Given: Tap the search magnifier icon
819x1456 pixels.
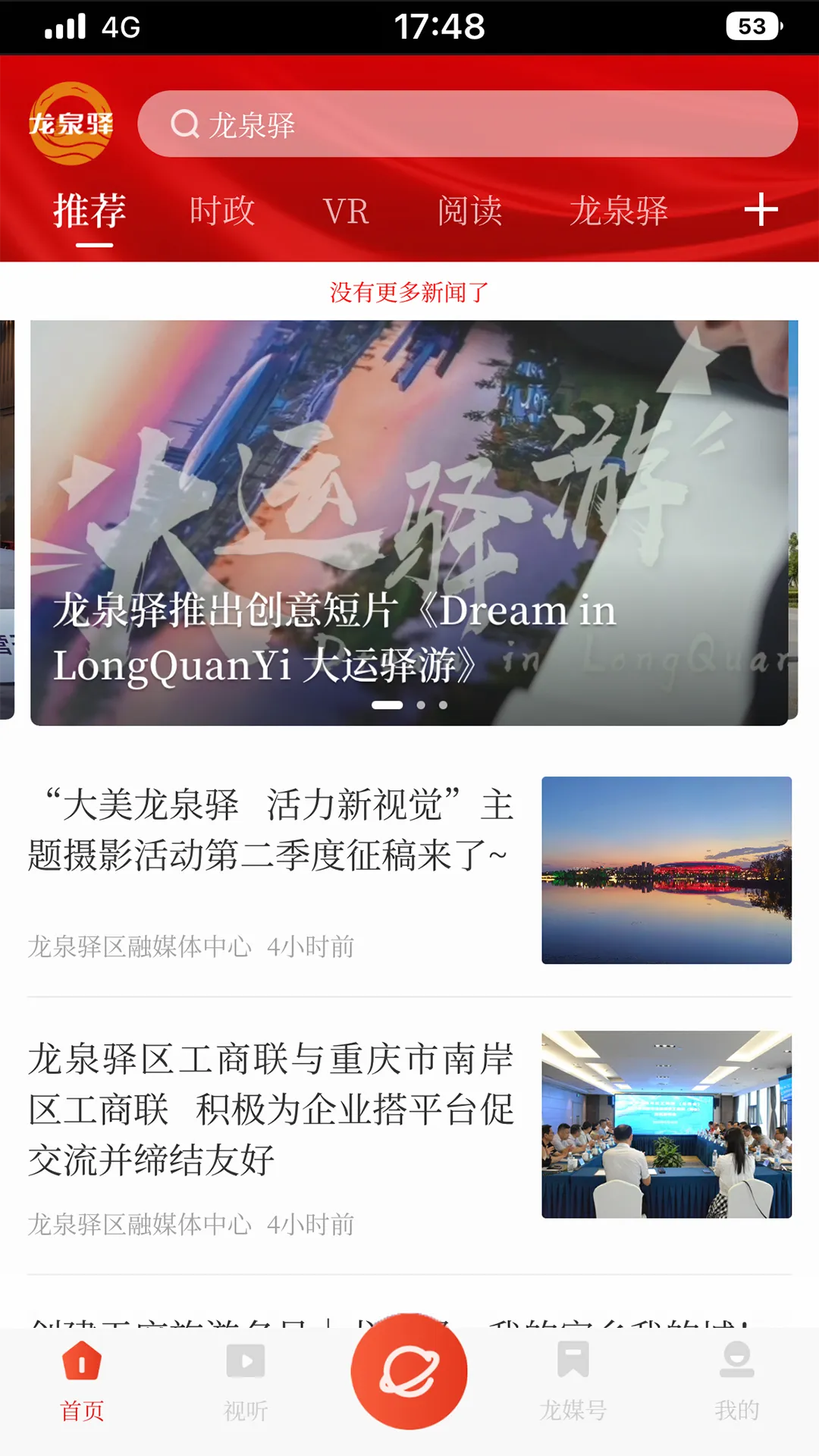Looking at the screenshot, I should coord(184,124).
